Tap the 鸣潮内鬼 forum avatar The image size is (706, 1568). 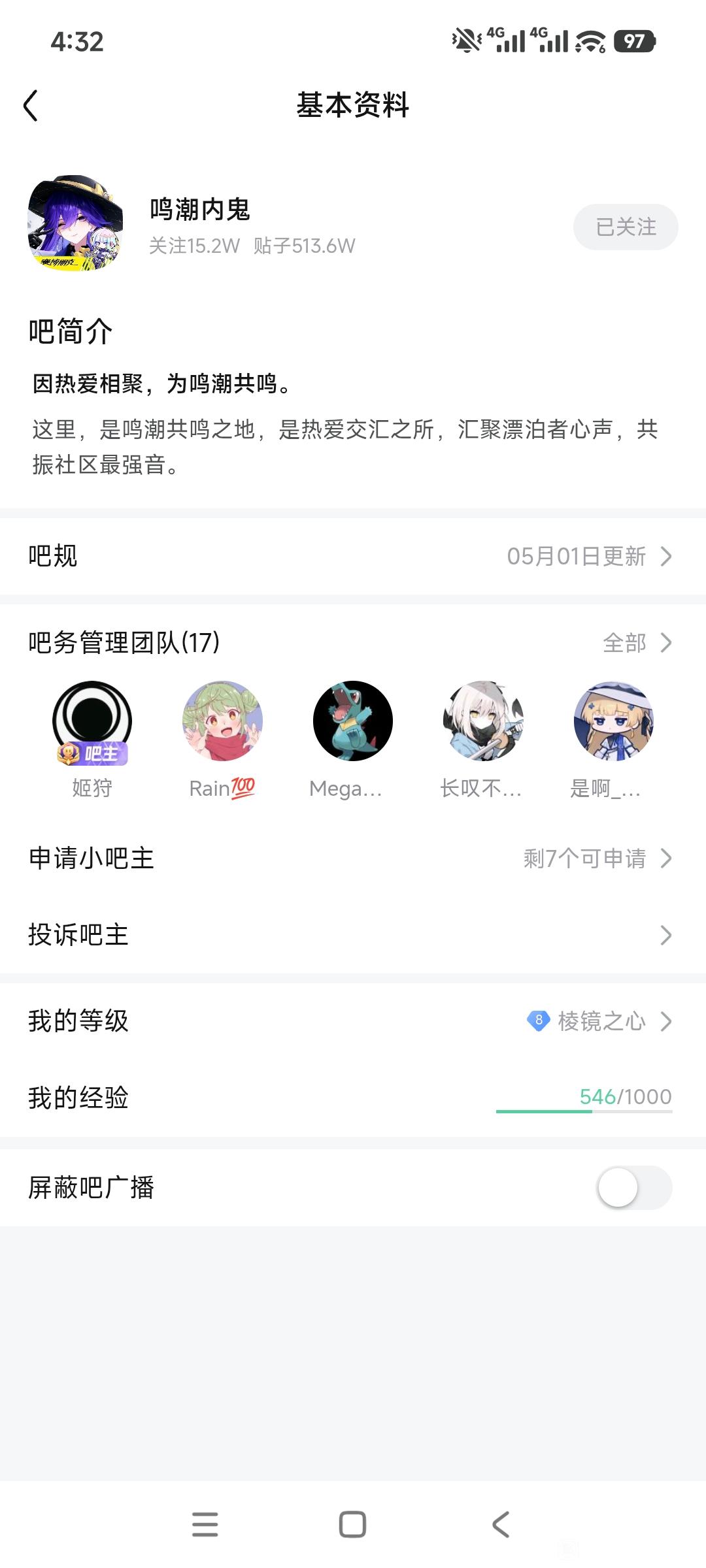pyautogui.click(x=75, y=223)
